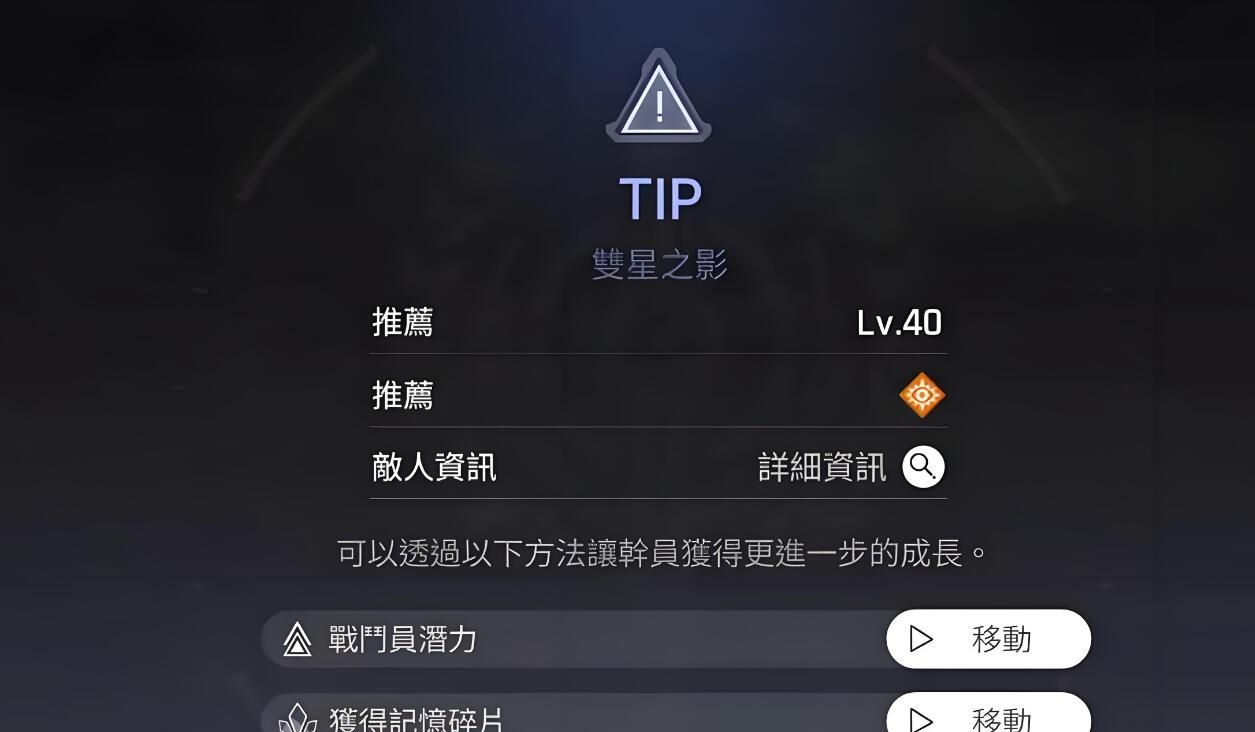
Task: Open the enemy detailed info magnifier
Action: pos(923,467)
